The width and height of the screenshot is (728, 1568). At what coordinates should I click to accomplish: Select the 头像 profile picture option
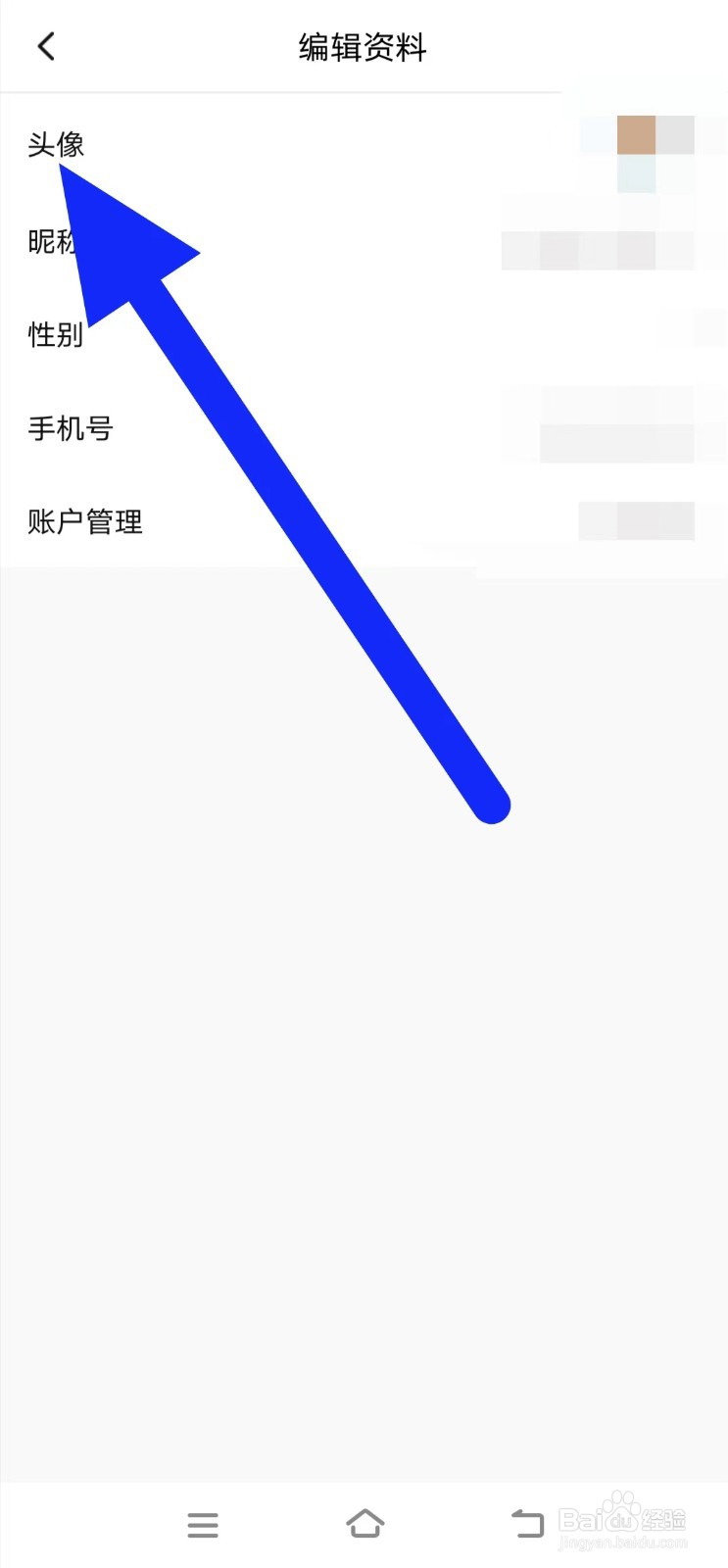click(55, 143)
